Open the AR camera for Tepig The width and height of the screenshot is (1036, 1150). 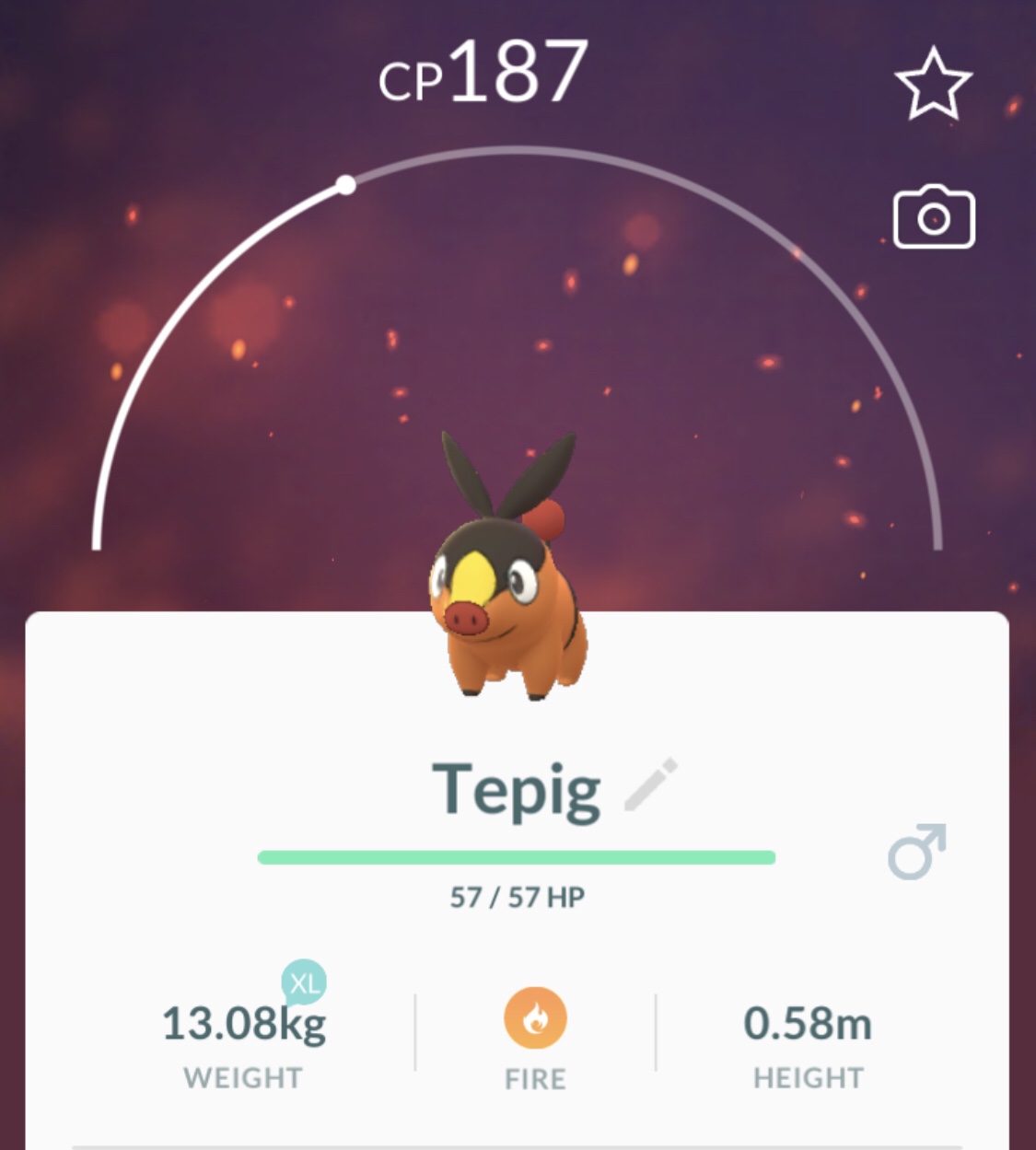click(933, 218)
